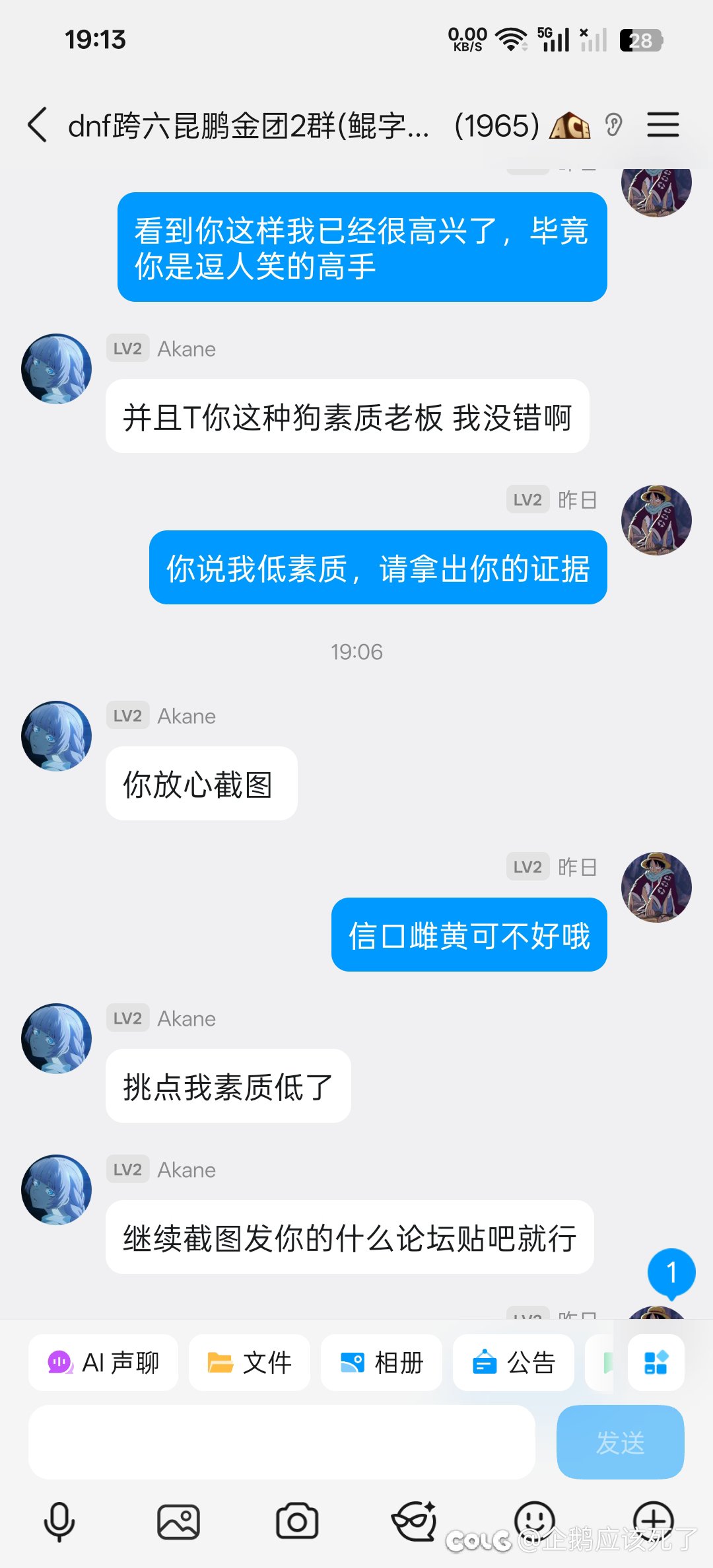
Task: Tap the 发送 send button
Action: (620, 1442)
